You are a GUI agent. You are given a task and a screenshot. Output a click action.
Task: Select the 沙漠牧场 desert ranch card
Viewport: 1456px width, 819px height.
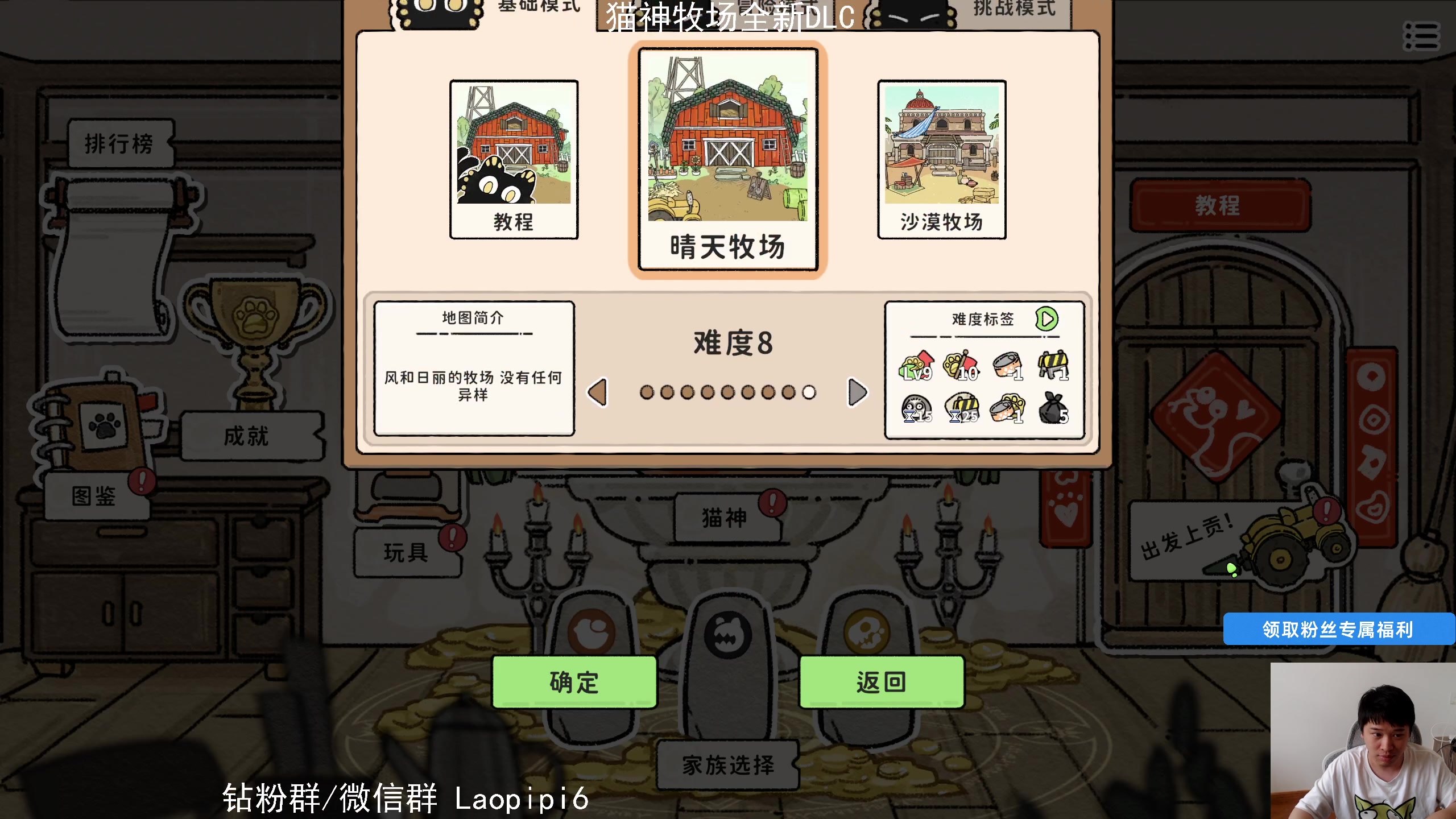(941, 159)
